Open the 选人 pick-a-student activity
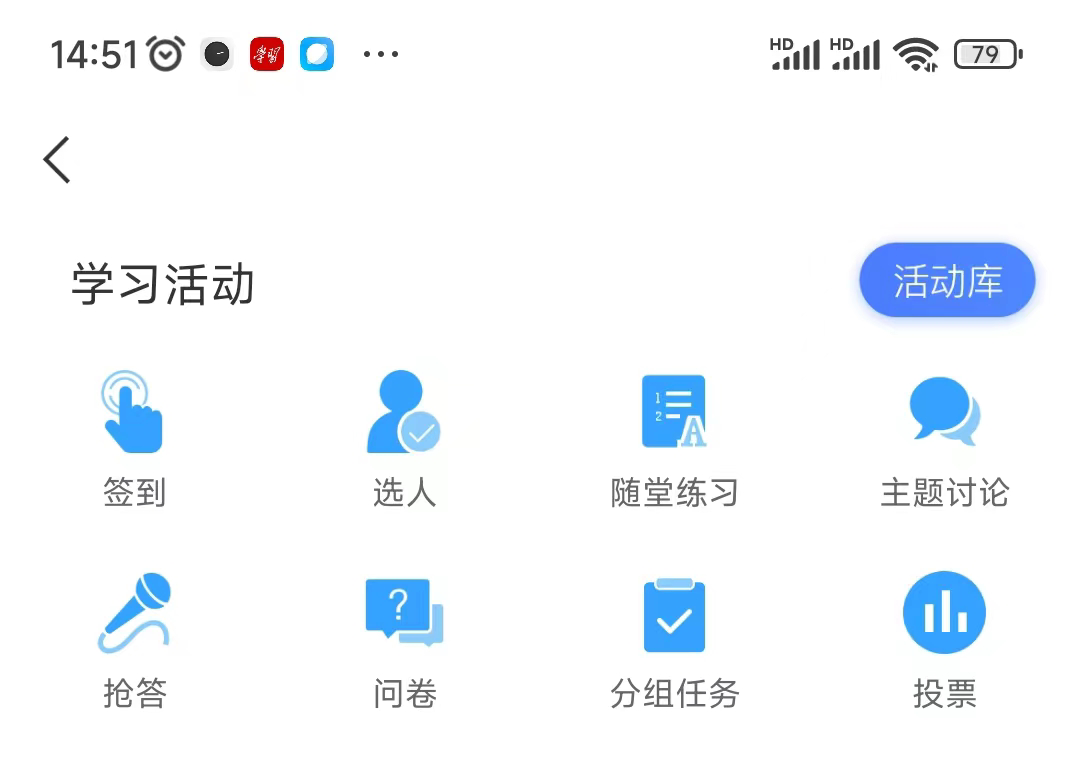 point(404,436)
